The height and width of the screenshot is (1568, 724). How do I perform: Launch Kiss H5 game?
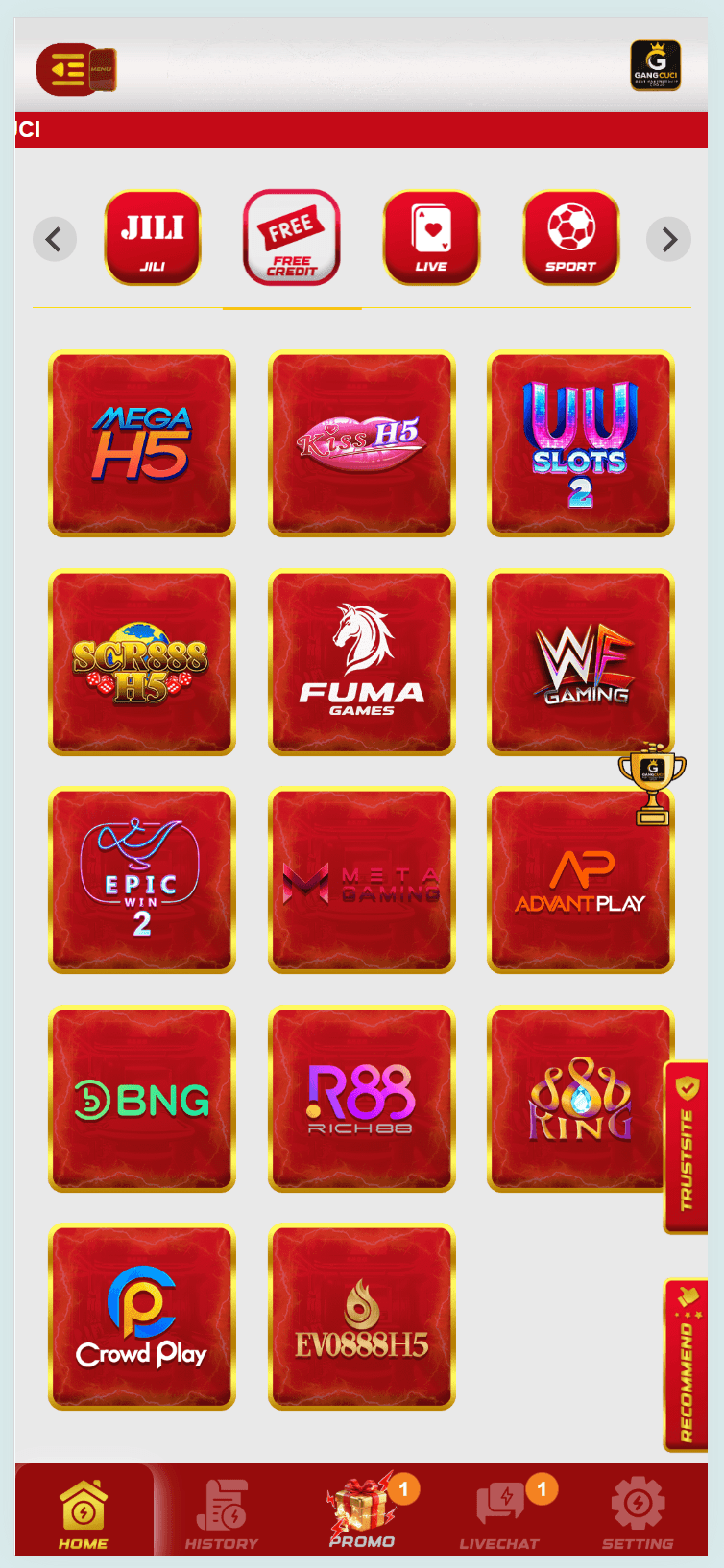point(362,443)
